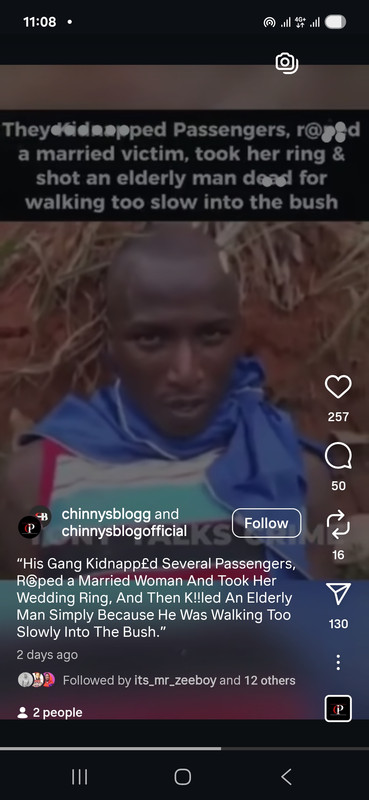View the 2 people tagged
This screenshot has height=800, width=369.
tap(50, 712)
